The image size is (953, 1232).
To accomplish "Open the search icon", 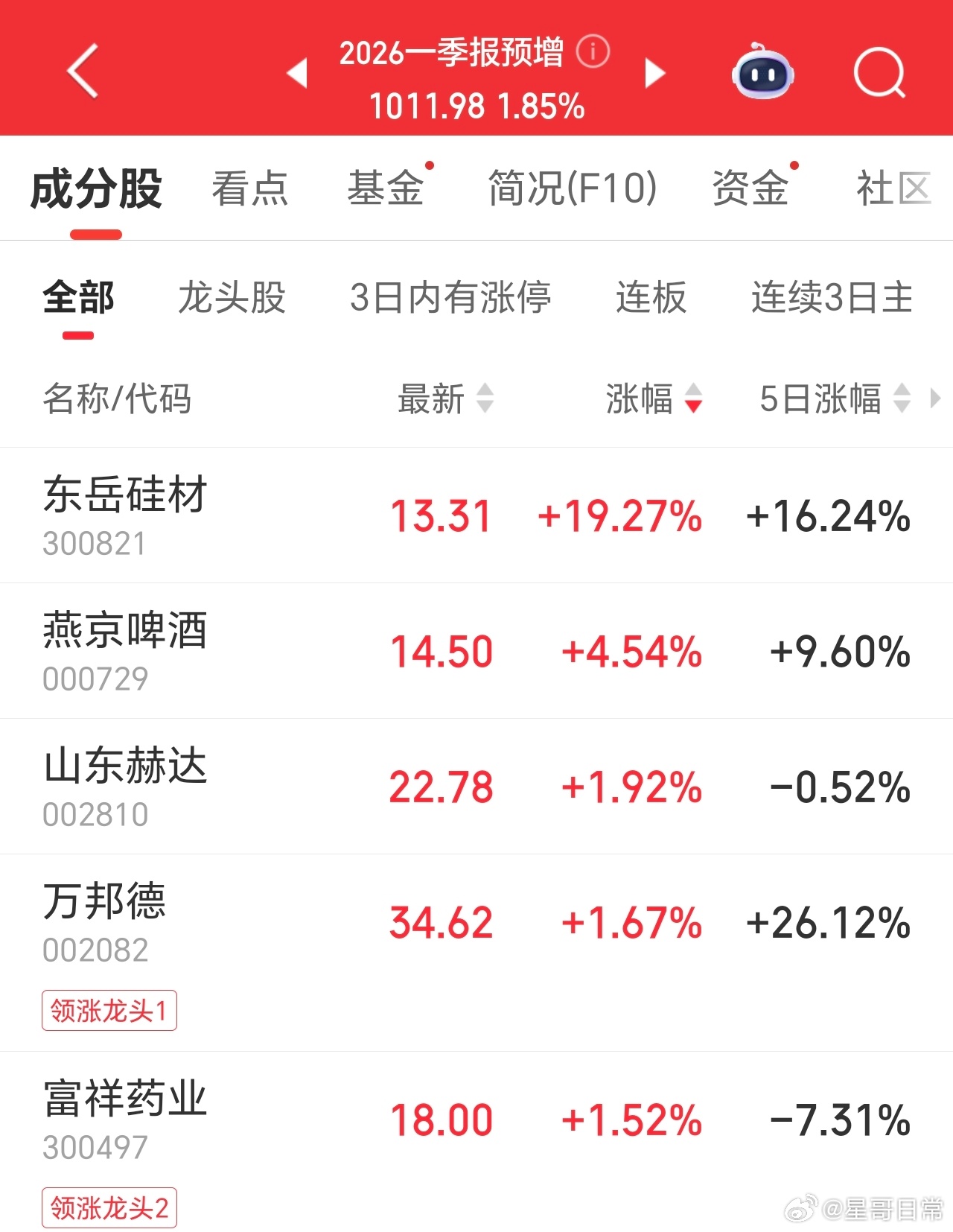I will click(879, 73).
